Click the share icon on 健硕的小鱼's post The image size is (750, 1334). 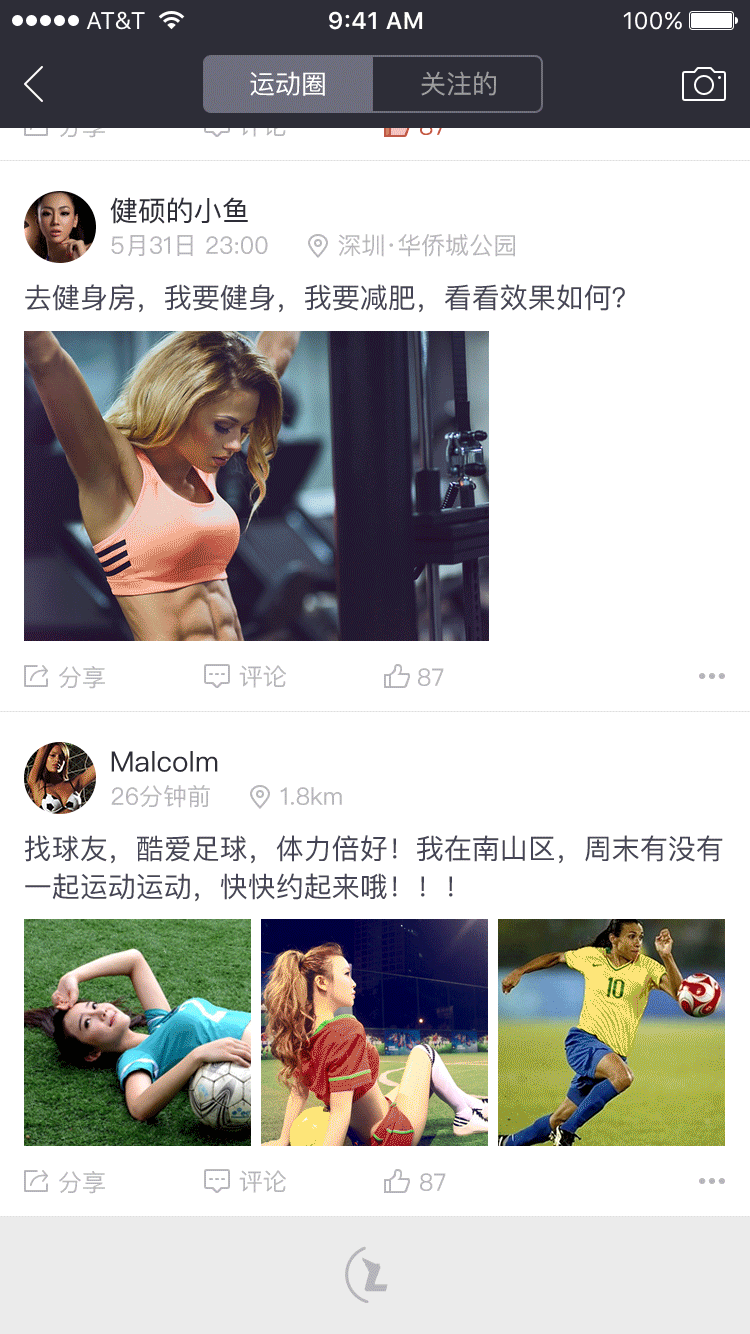tap(36, 676)
